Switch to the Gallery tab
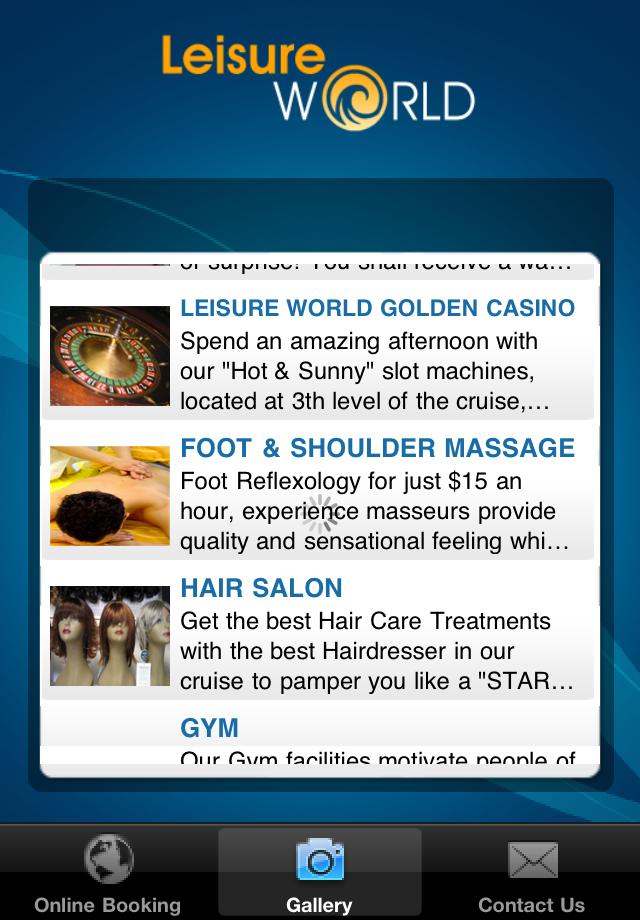The width and height of the screenshot is (640, 920). click(319, 874)
